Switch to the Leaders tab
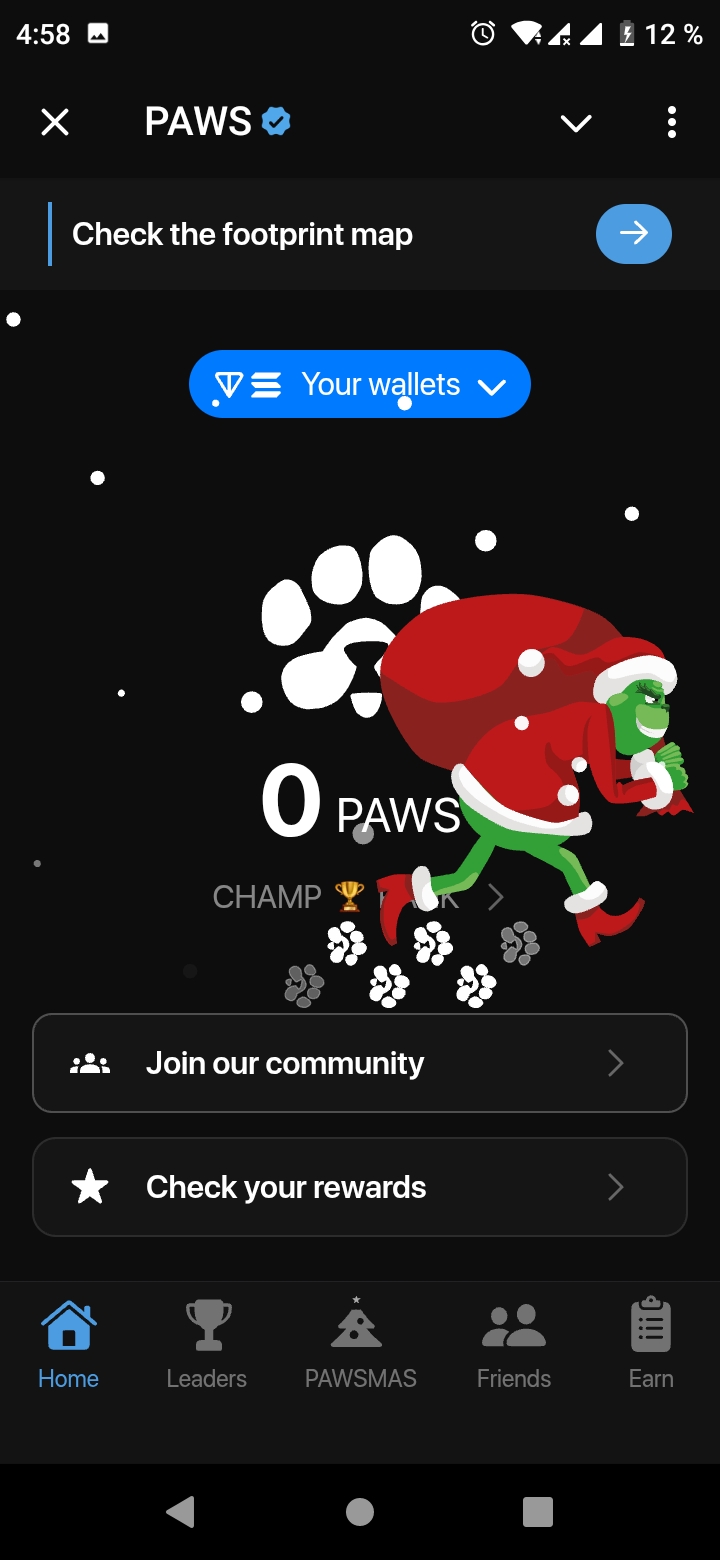720x1560 pixels. point(207,1343)
